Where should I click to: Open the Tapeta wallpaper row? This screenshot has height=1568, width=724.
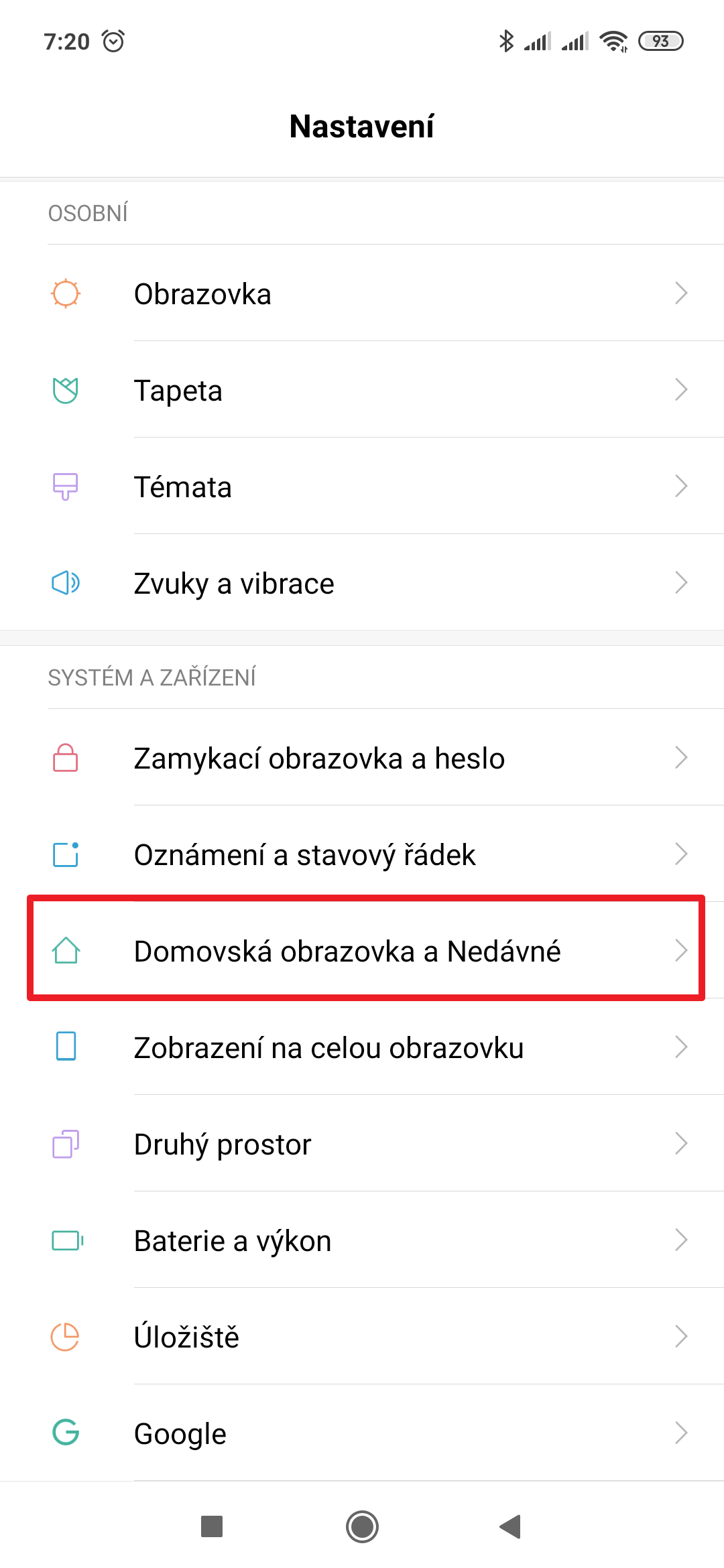[x=362, y=390]
